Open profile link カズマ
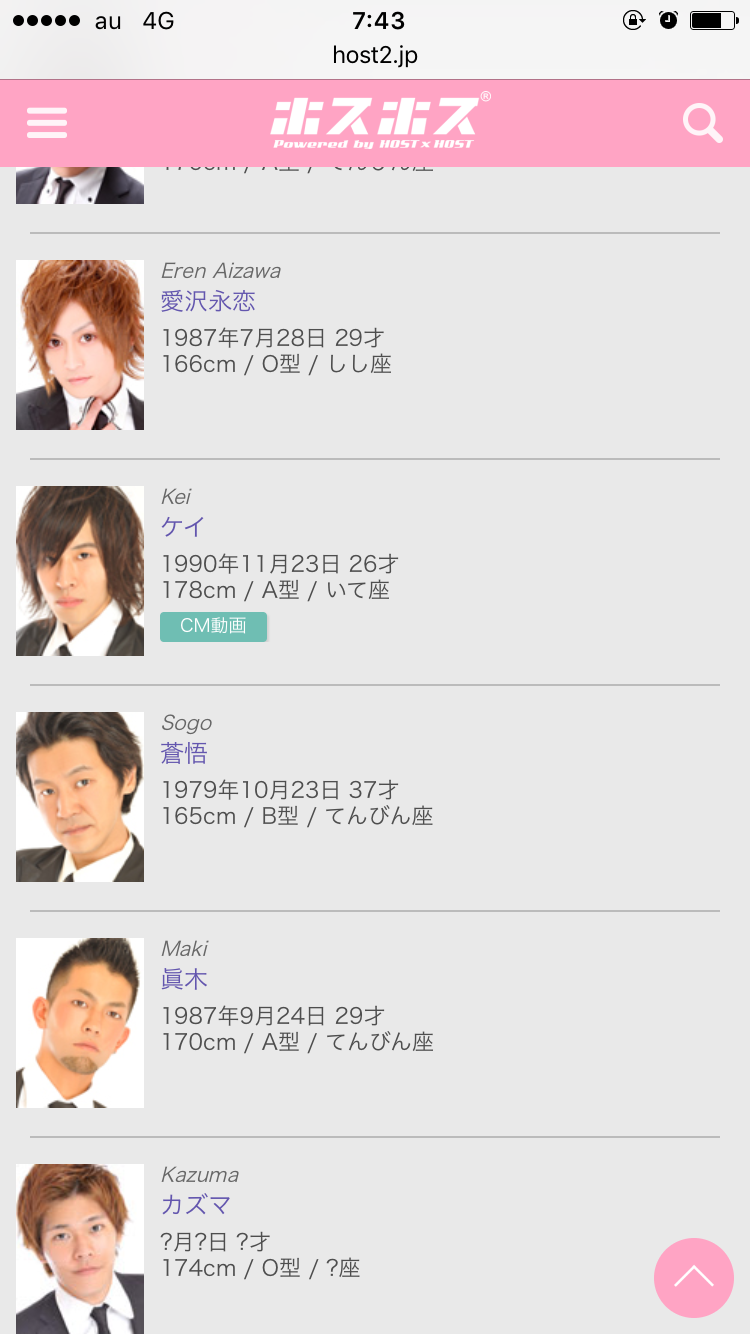 point(196,1205)
